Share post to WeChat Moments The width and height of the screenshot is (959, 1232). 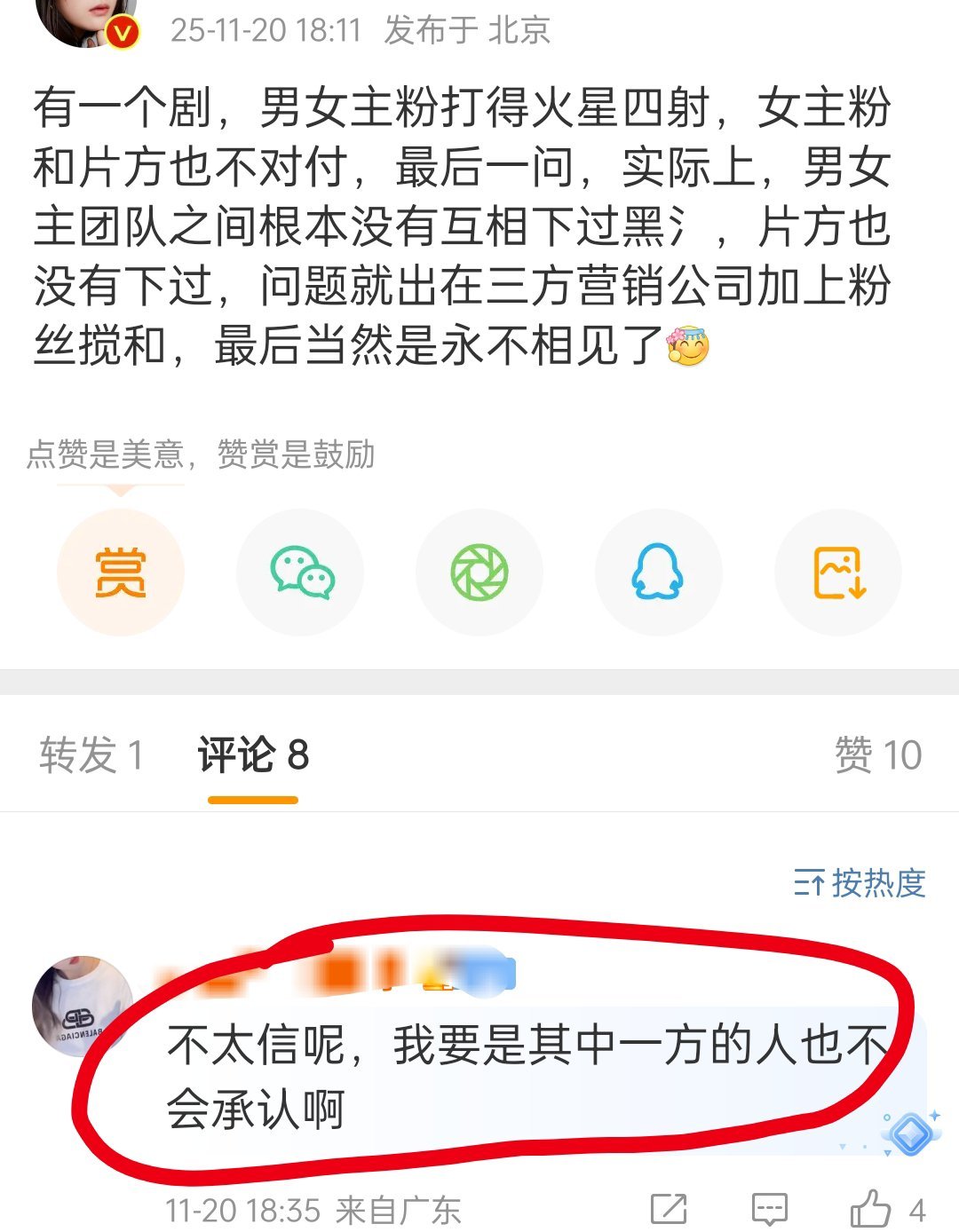[479, 573]
